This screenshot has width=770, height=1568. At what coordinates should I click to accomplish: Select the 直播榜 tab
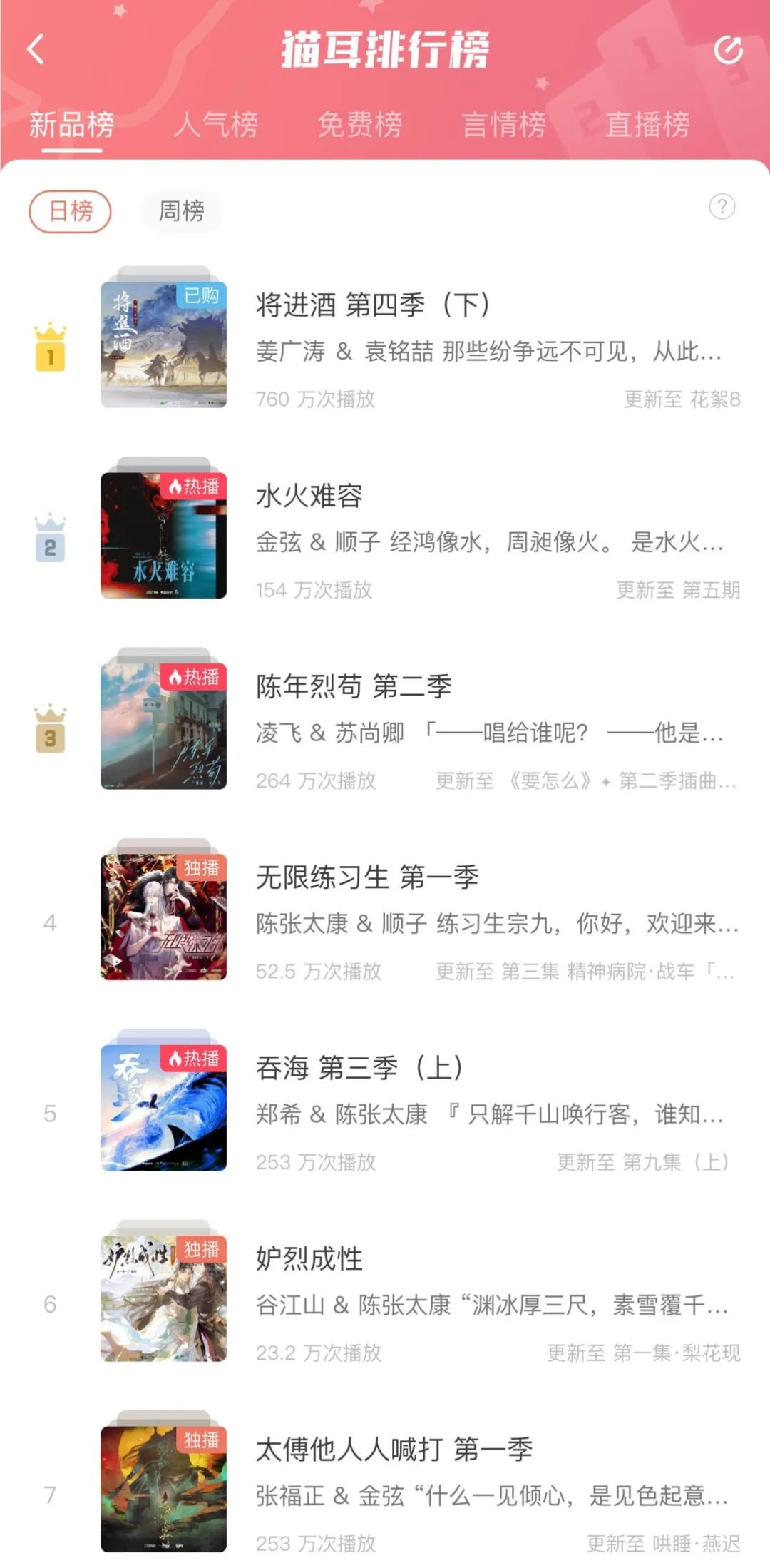(x=647, y=125)
